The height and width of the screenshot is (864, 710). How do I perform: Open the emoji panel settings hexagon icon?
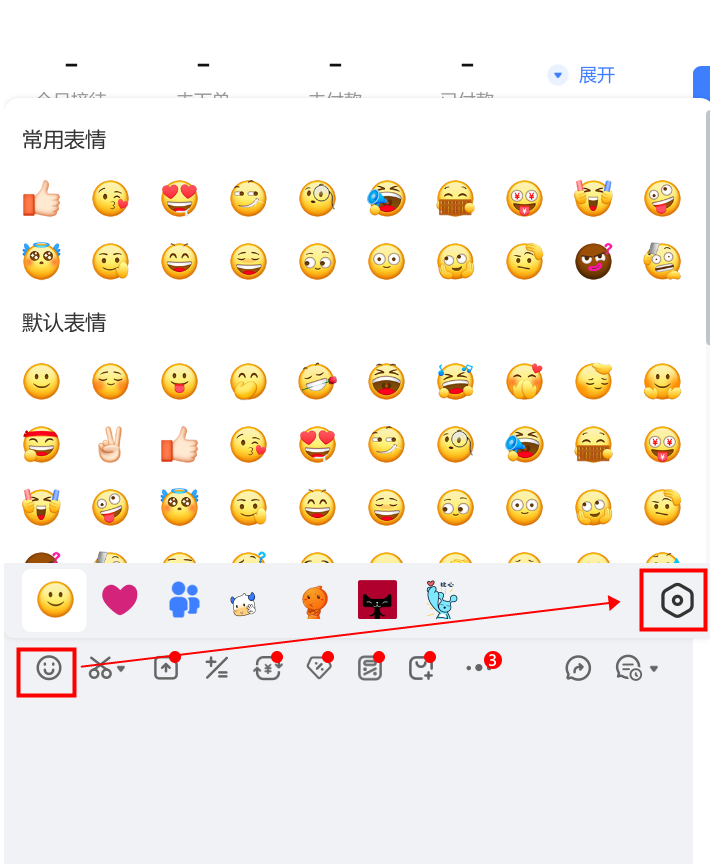pos(677,601)
